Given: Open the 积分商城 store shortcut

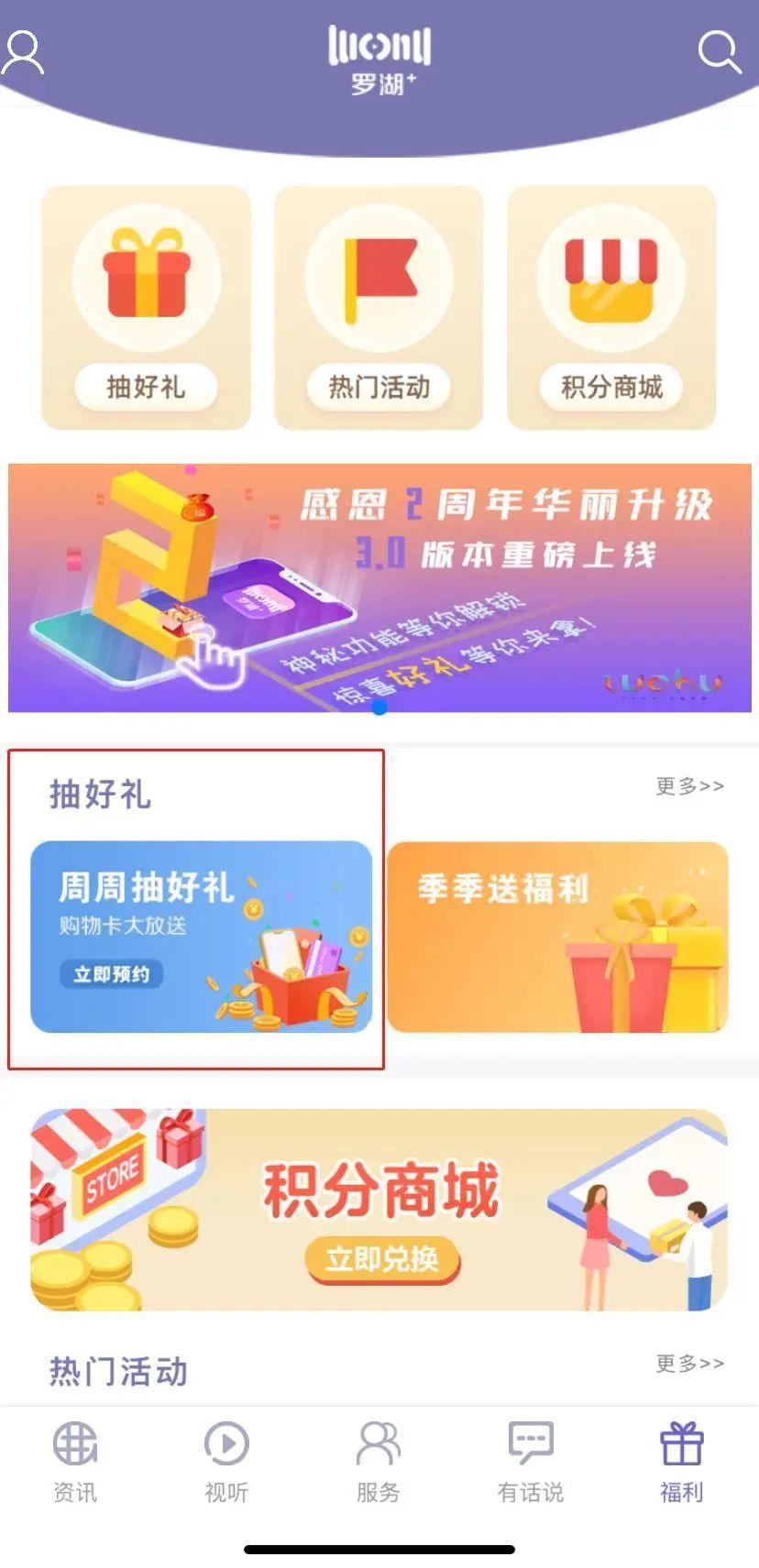Looking at the screenshot, I should click(611, 308).
